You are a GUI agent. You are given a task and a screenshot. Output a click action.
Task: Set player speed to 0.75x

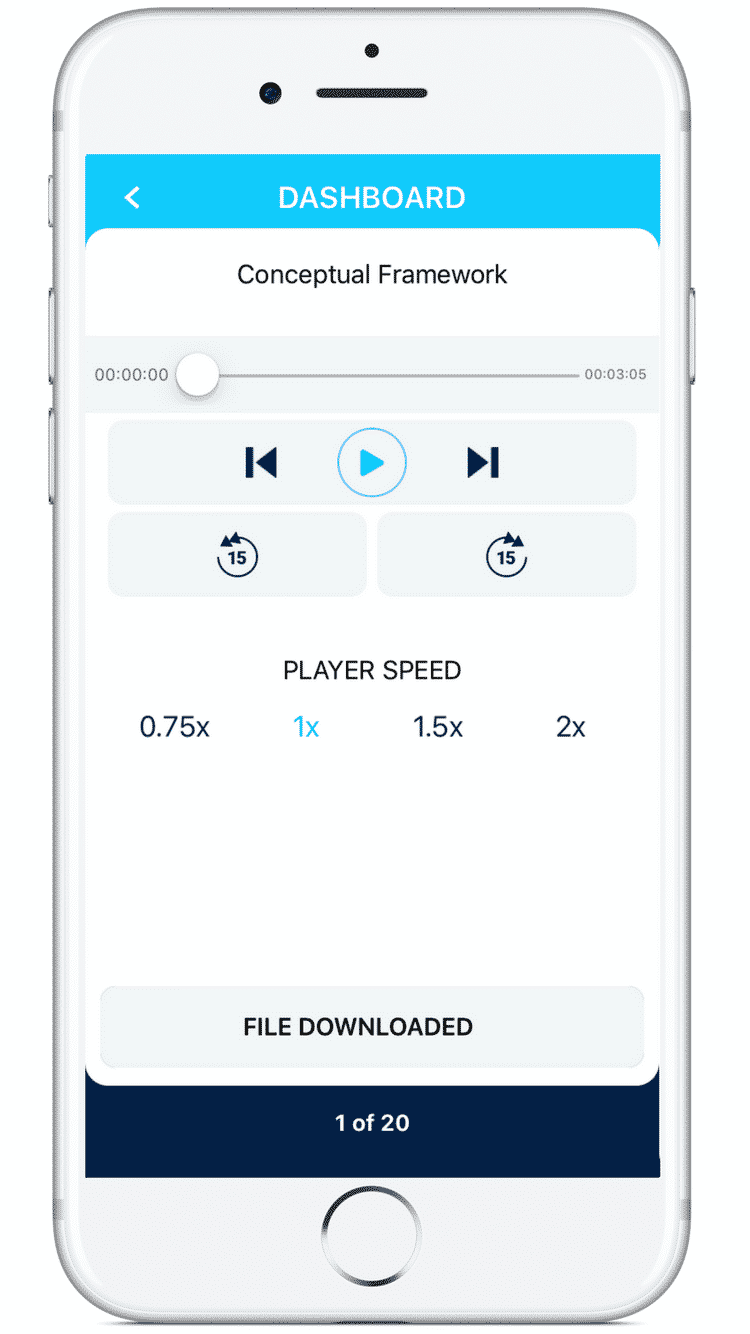175,727
